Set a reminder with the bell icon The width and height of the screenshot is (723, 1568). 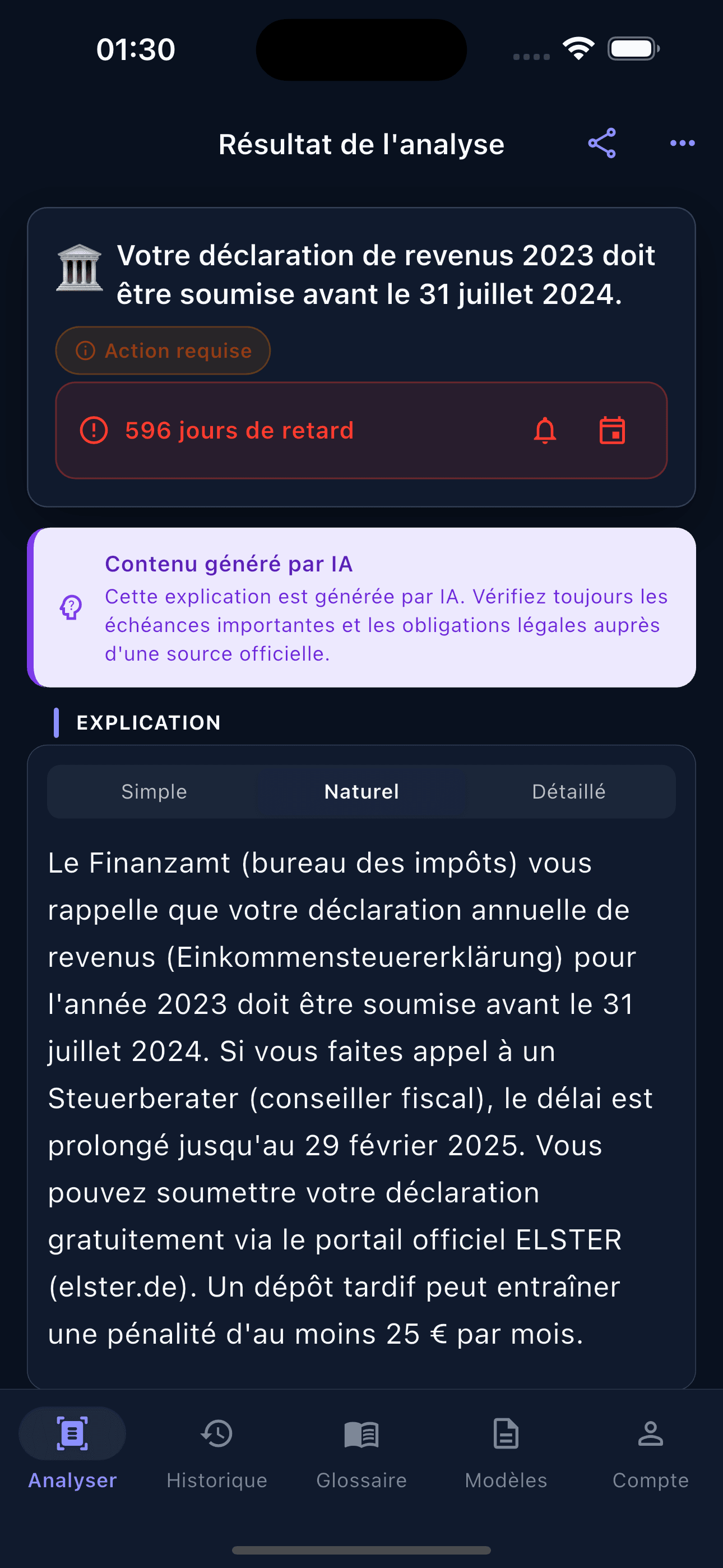(545, 430)
